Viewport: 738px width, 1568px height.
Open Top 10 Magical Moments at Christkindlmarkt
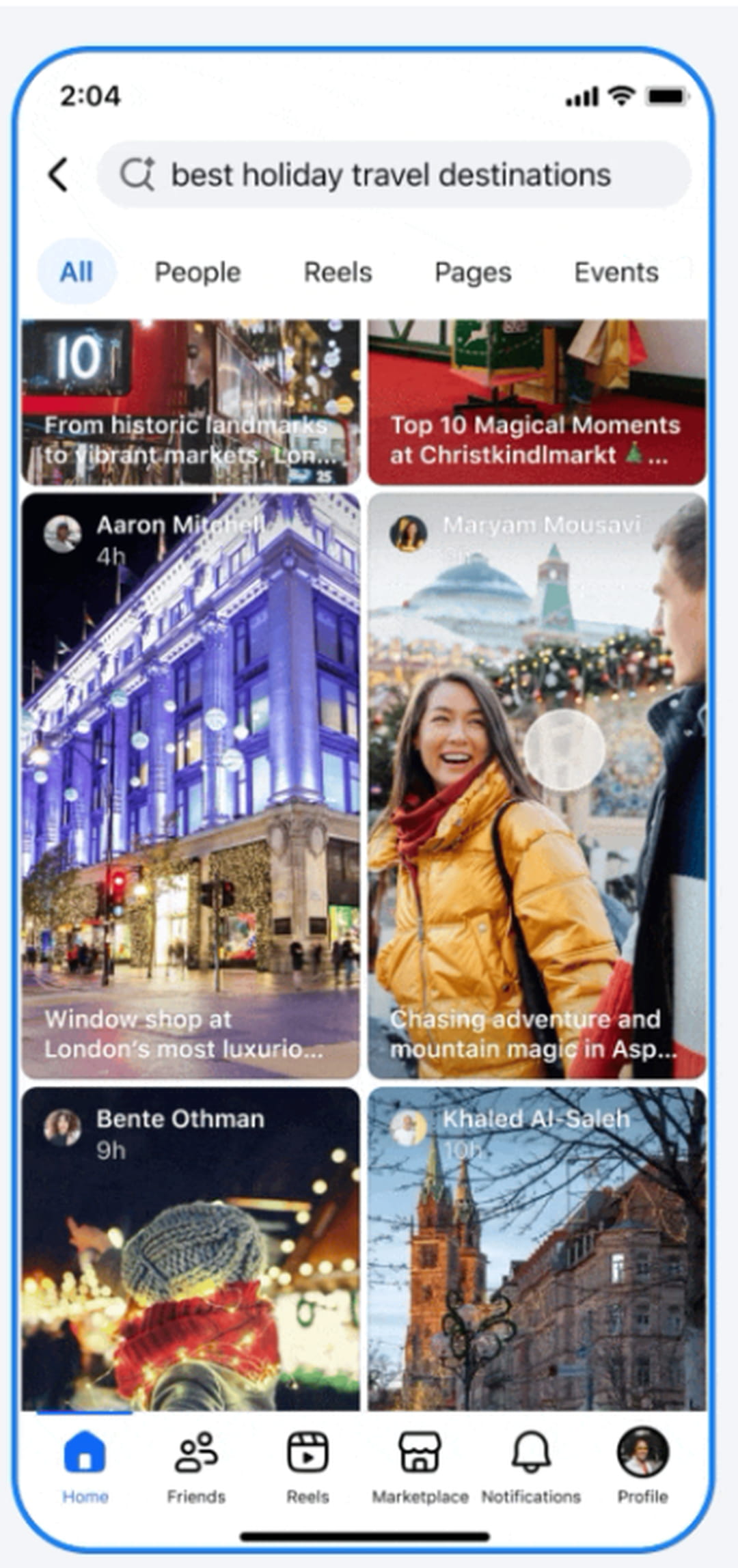tap(536, 403)
